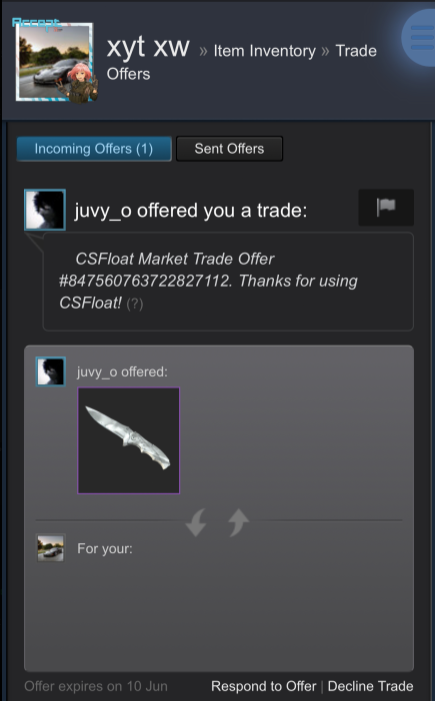Select the Incoming Offers (1) tab
The image size is (435, 701).
coord(94,149)
